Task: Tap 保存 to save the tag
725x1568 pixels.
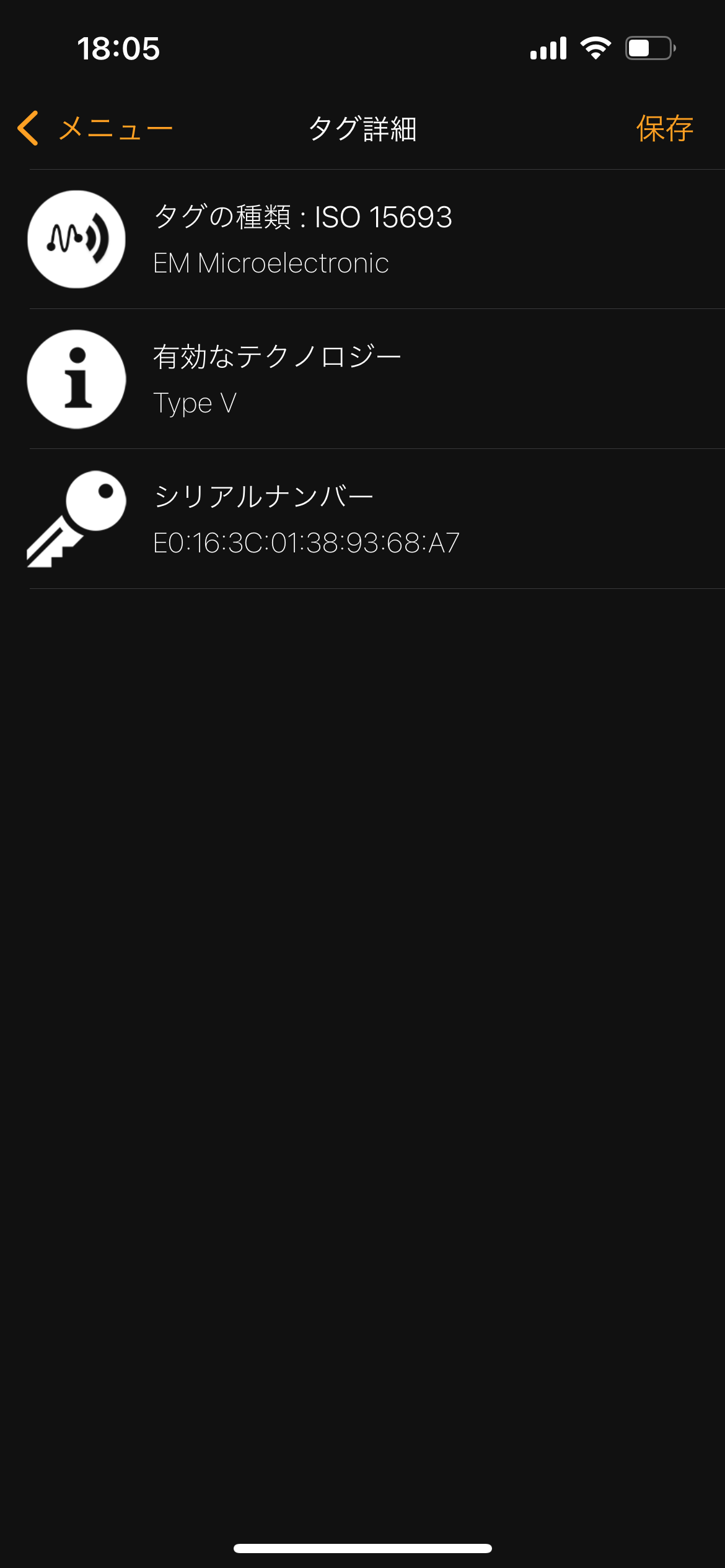Action: coord(664,128)
